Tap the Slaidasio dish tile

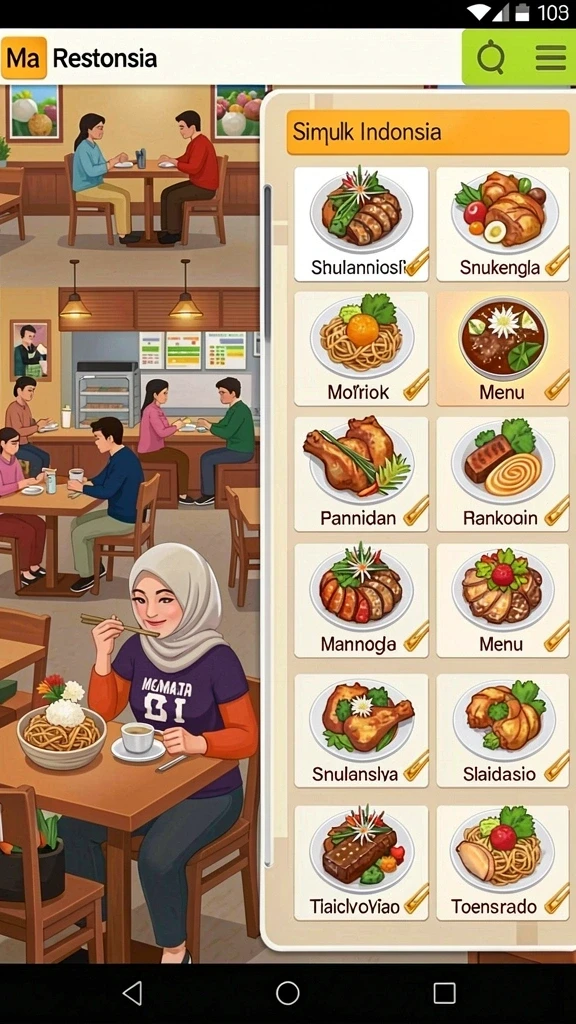pos(503,731)
